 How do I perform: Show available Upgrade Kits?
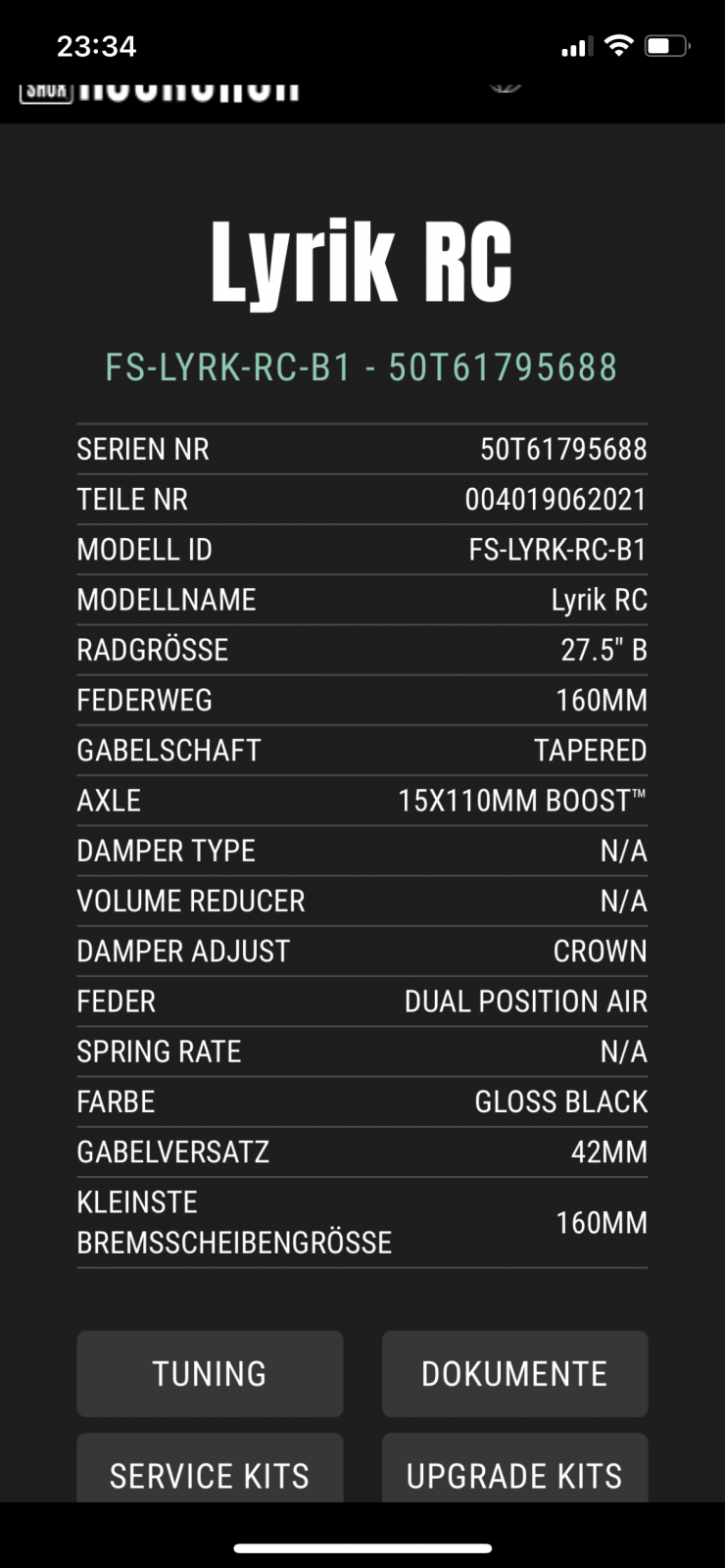(514, 1470)
